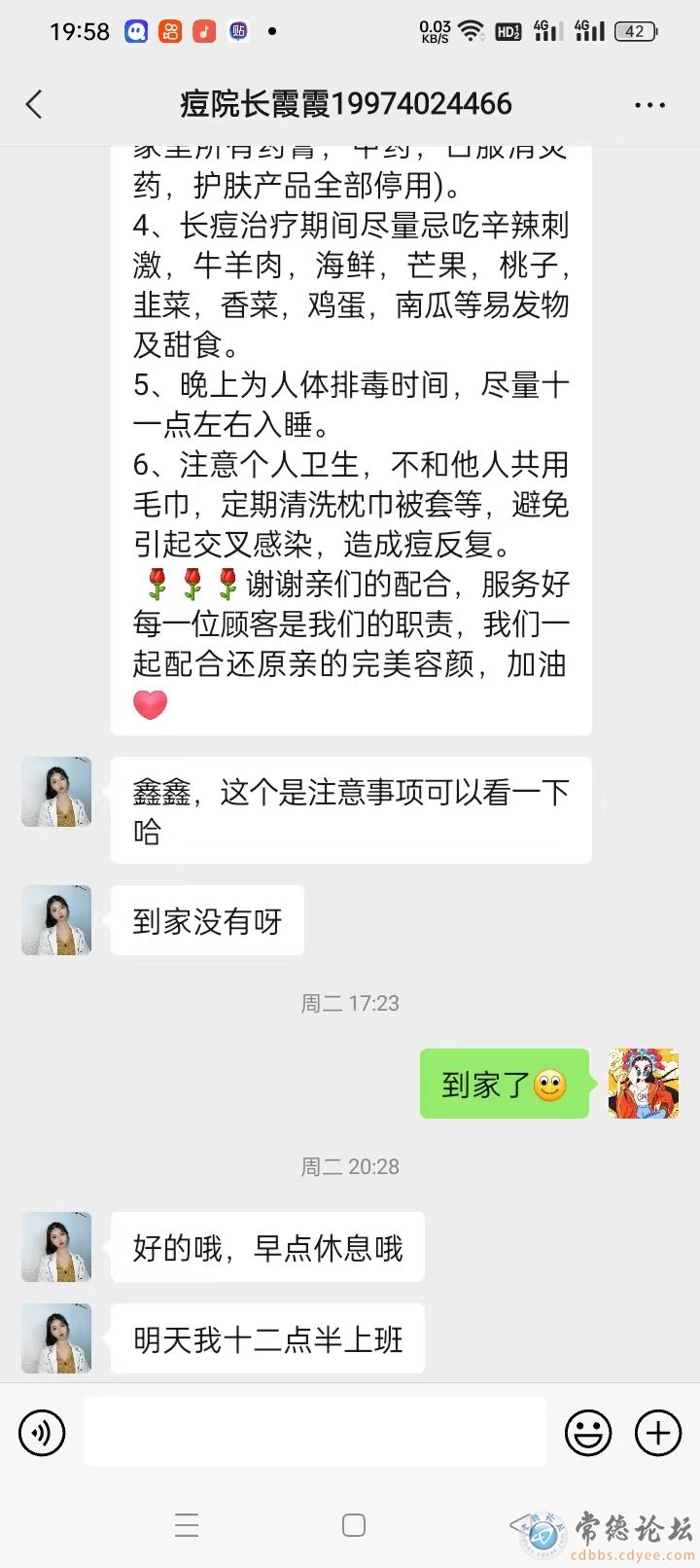The width and height of the screenshot is (700, 1568).
Task: Tap the message text field
Action: click(x=315, y=1432)
